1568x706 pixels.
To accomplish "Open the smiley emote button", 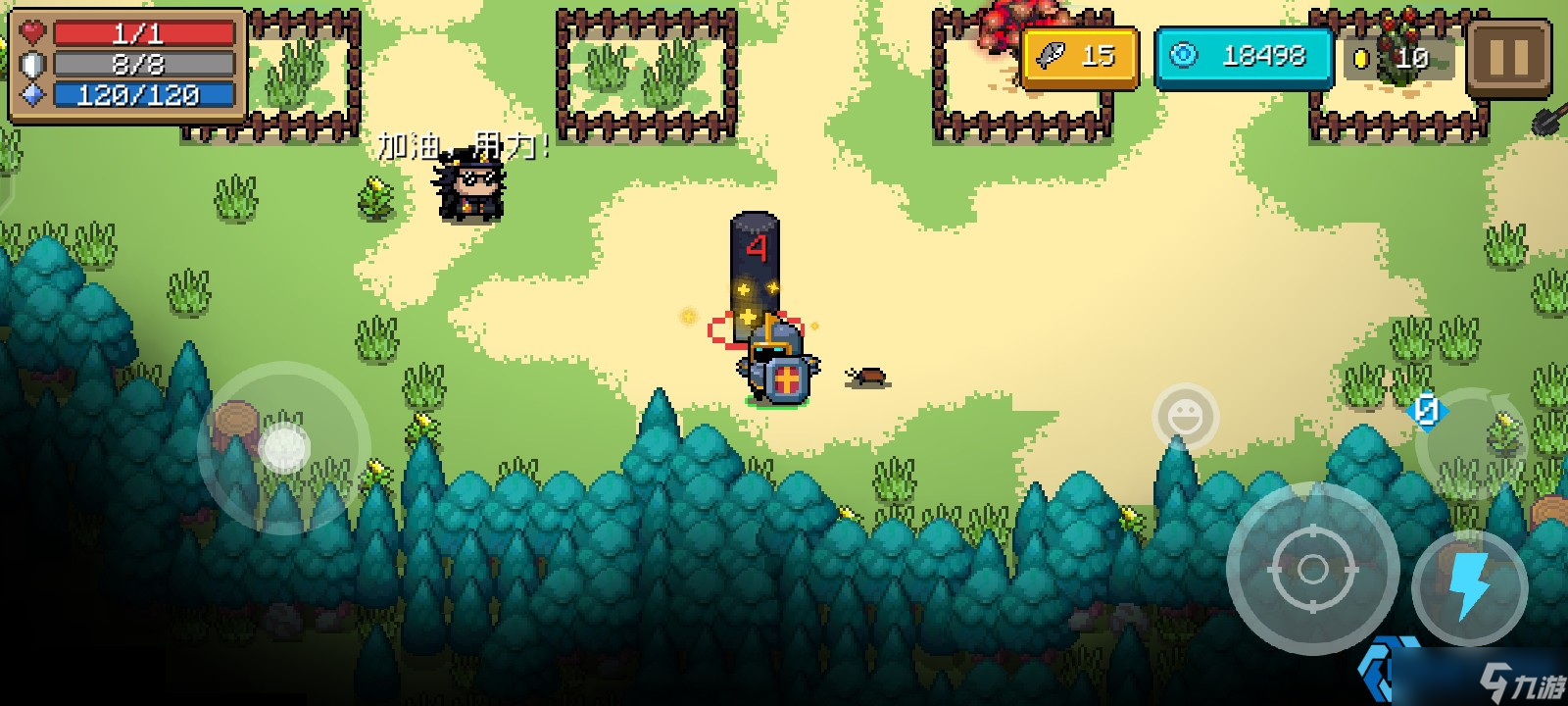I will [1185, 417].
